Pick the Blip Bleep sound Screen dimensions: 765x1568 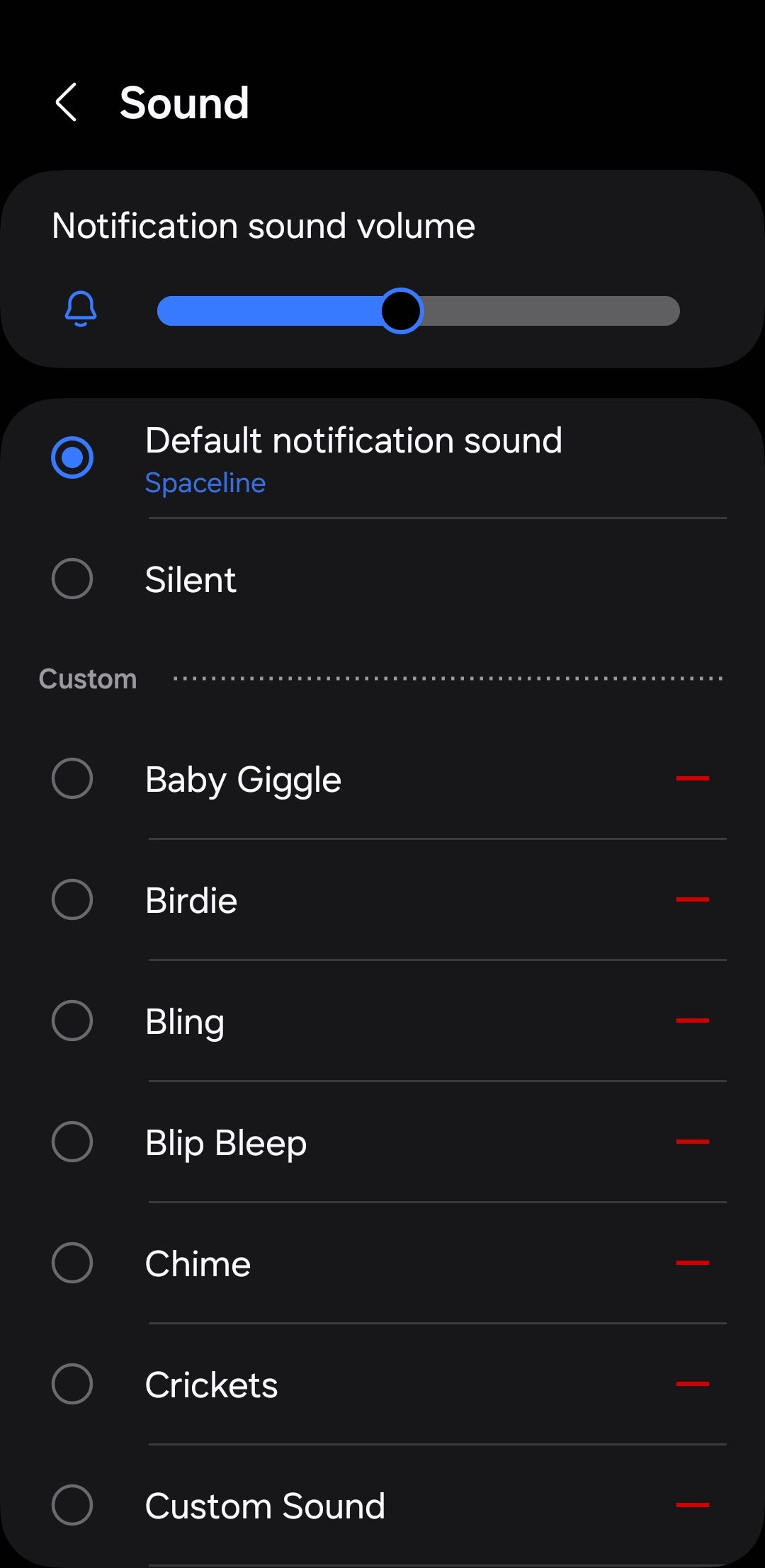[x=72, y=1142]
